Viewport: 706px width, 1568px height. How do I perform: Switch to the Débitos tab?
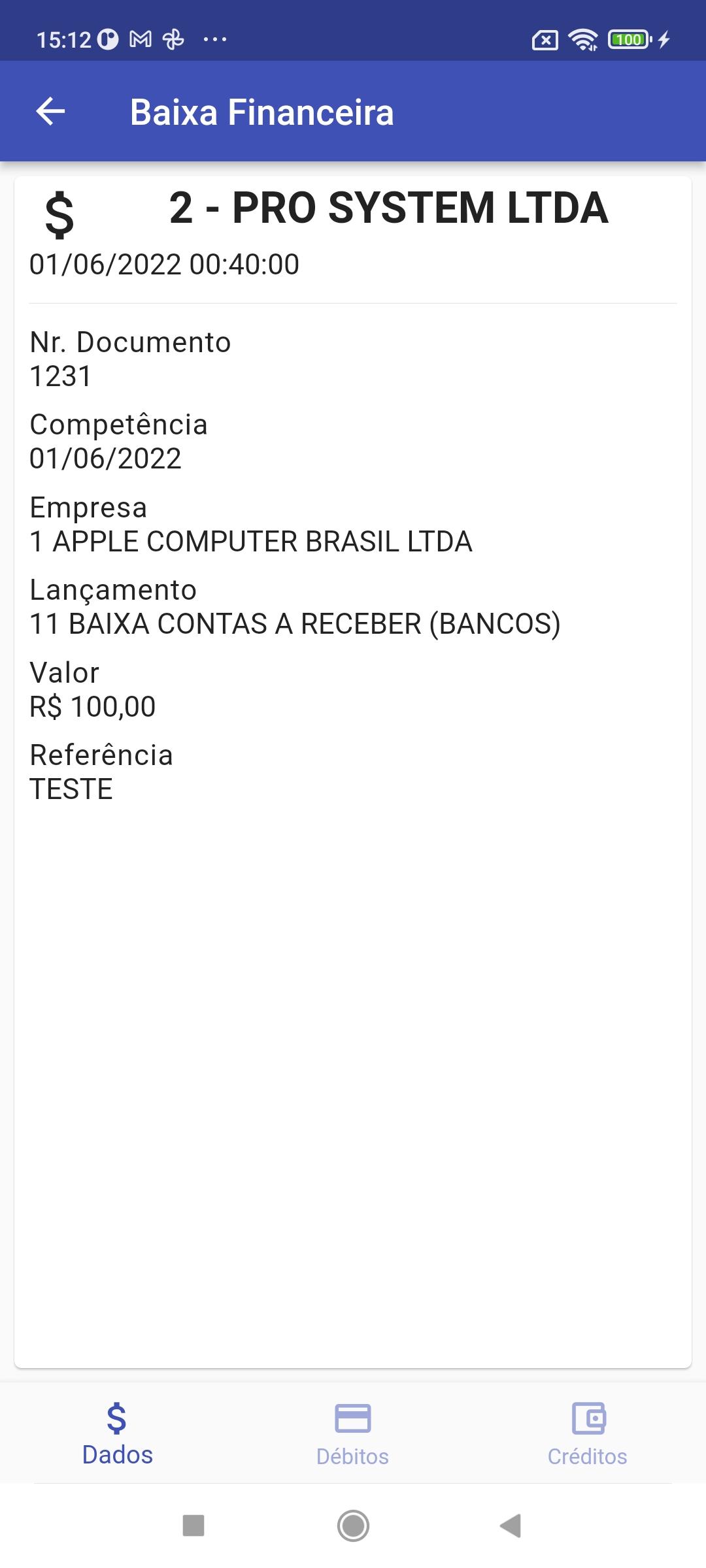coord(353,1434)
